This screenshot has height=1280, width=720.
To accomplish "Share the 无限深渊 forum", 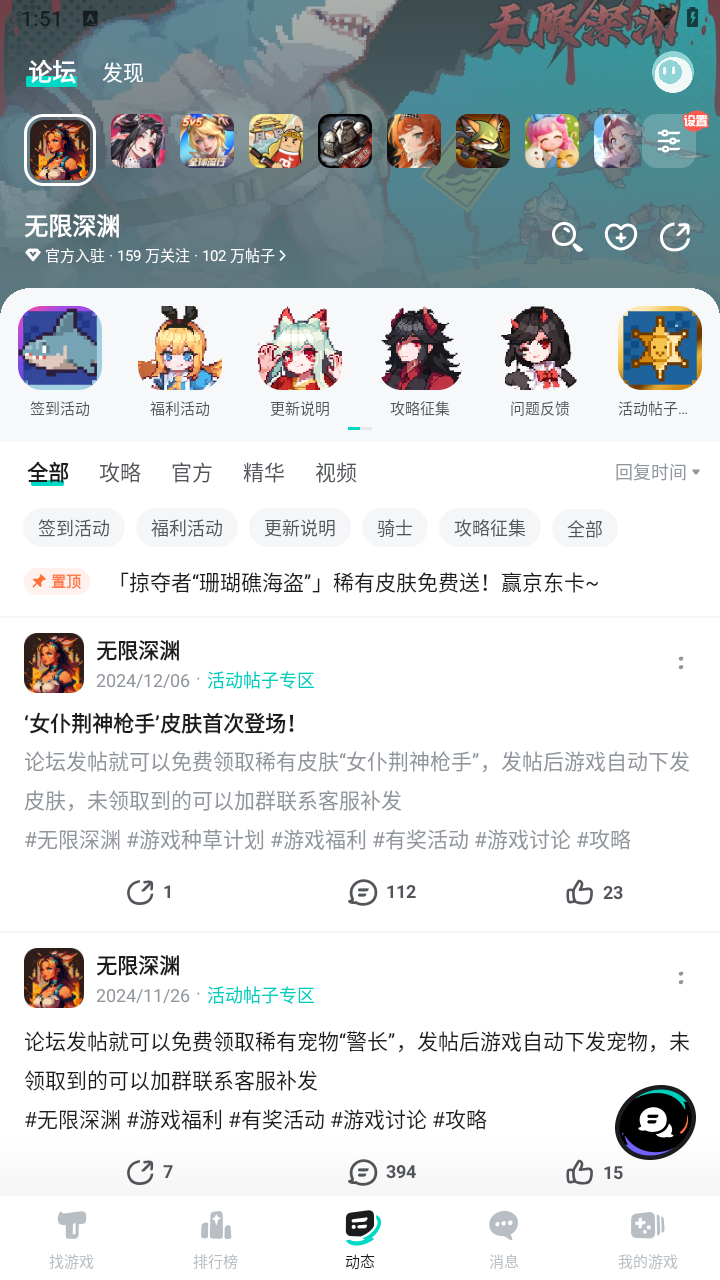I will [x=675, y=237].
